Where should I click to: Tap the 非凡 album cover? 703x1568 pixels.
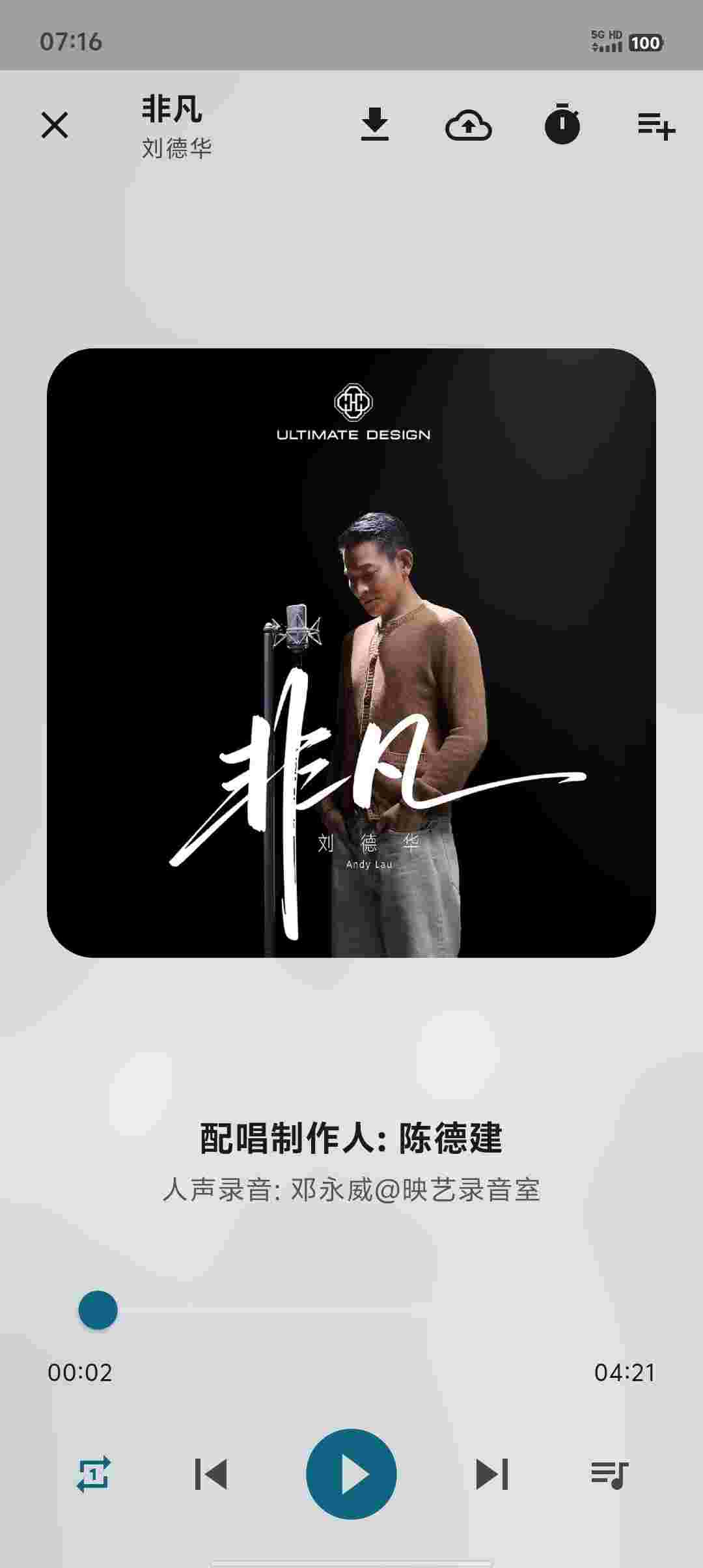coord(351,652)
